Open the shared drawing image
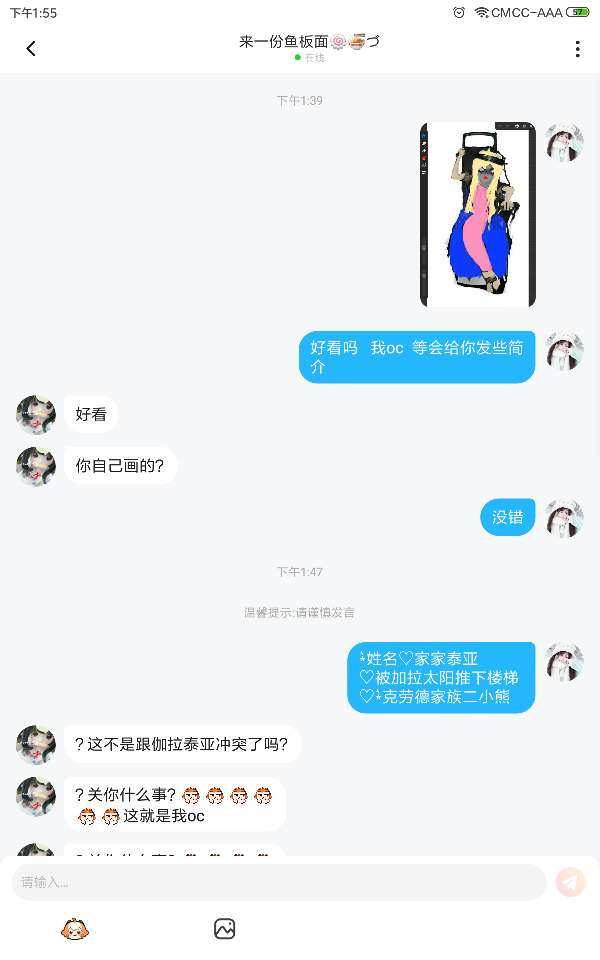The width and height of the screenshot is (600, 960). (x=477, y=214)
